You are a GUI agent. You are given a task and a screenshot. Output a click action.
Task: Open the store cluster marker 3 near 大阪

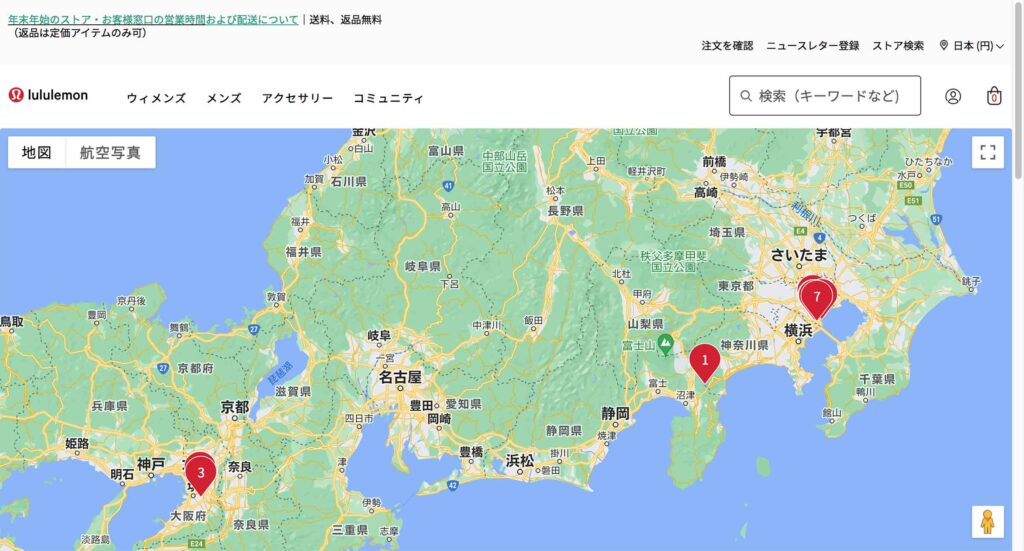(201, 473)
